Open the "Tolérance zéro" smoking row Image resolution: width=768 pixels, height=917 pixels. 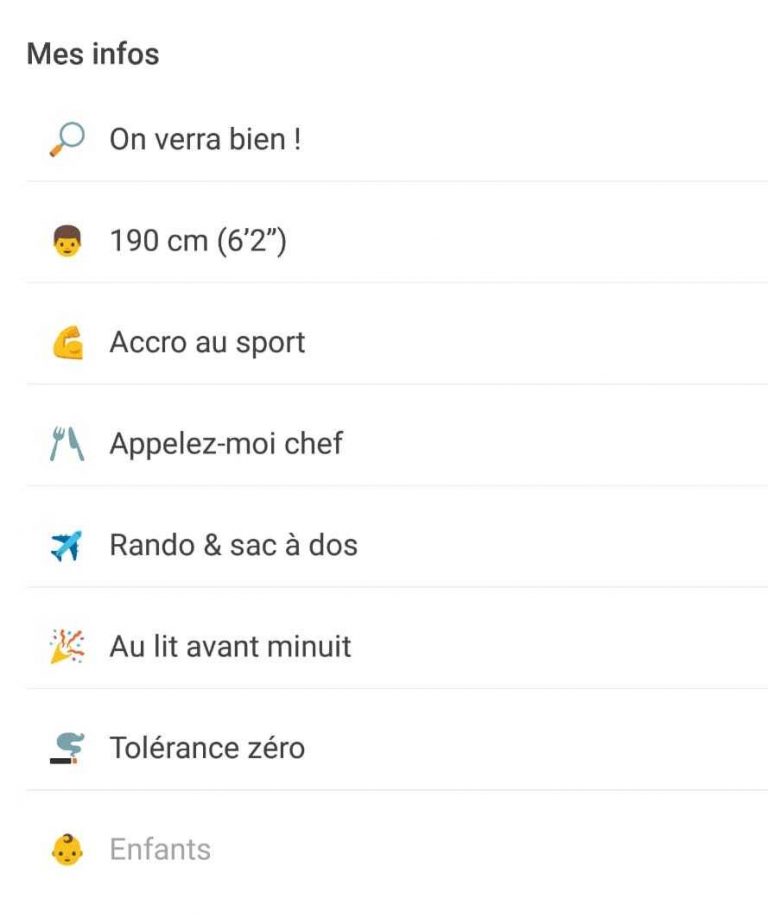coord(207,748)
